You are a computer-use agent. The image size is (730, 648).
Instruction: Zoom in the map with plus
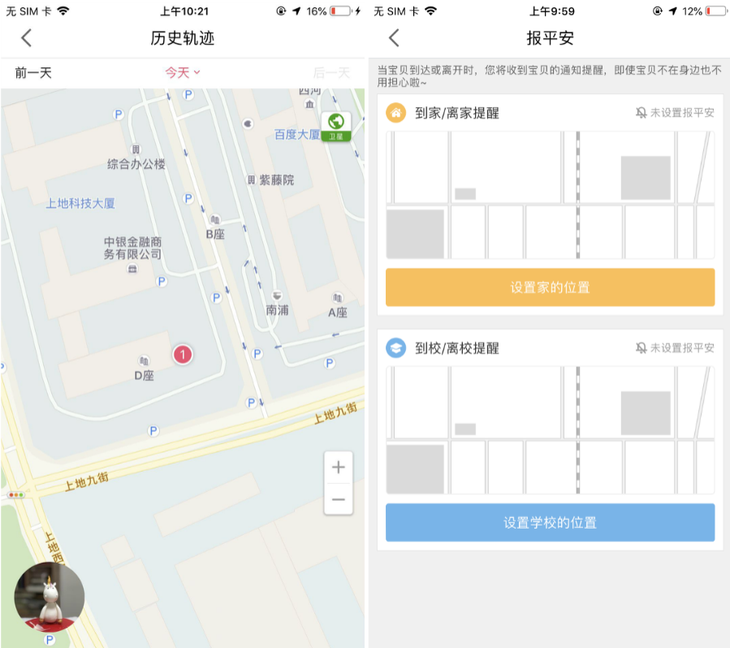(x=338, y=467)
